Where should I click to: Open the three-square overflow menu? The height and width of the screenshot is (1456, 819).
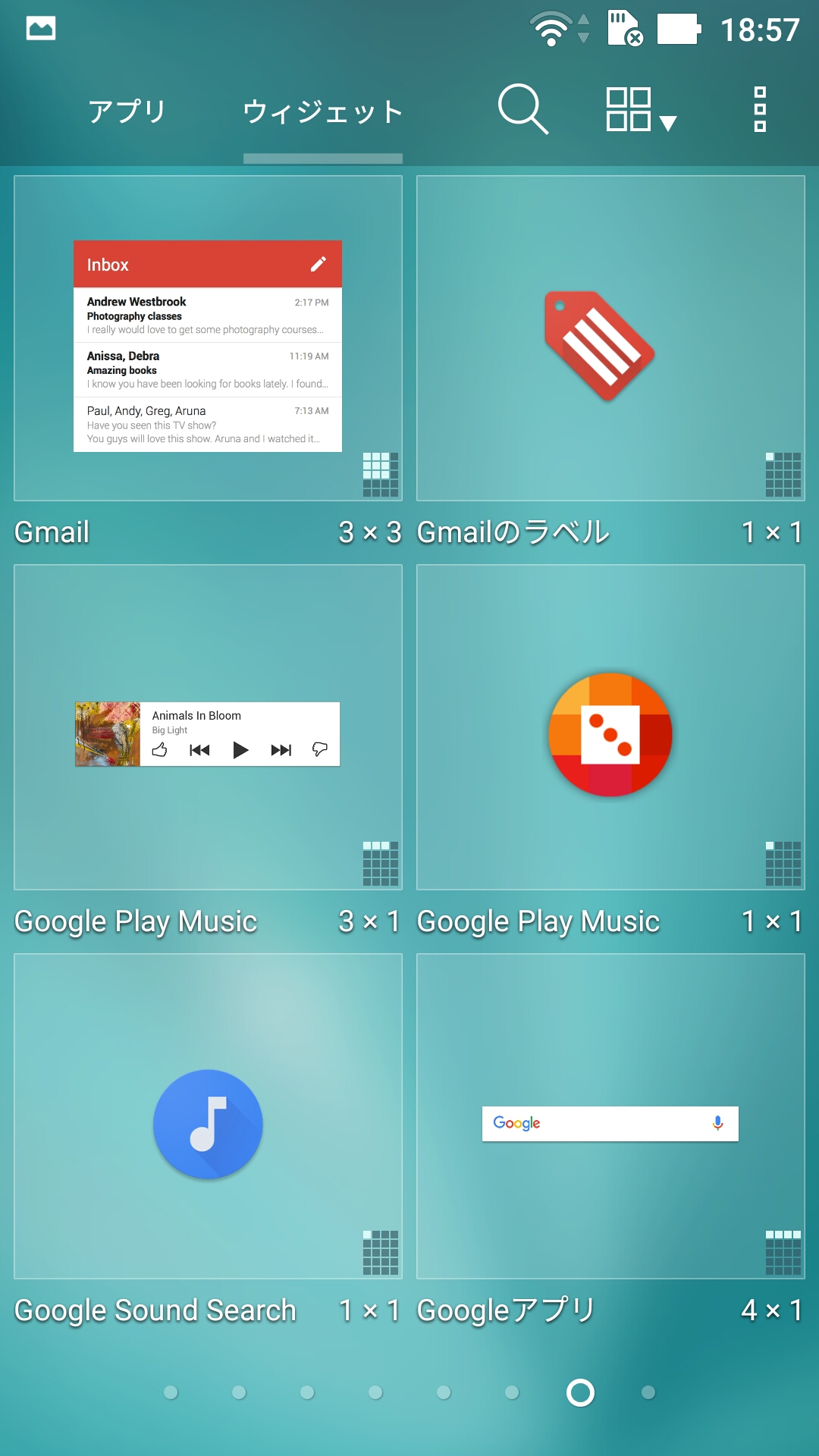(760, 110)
